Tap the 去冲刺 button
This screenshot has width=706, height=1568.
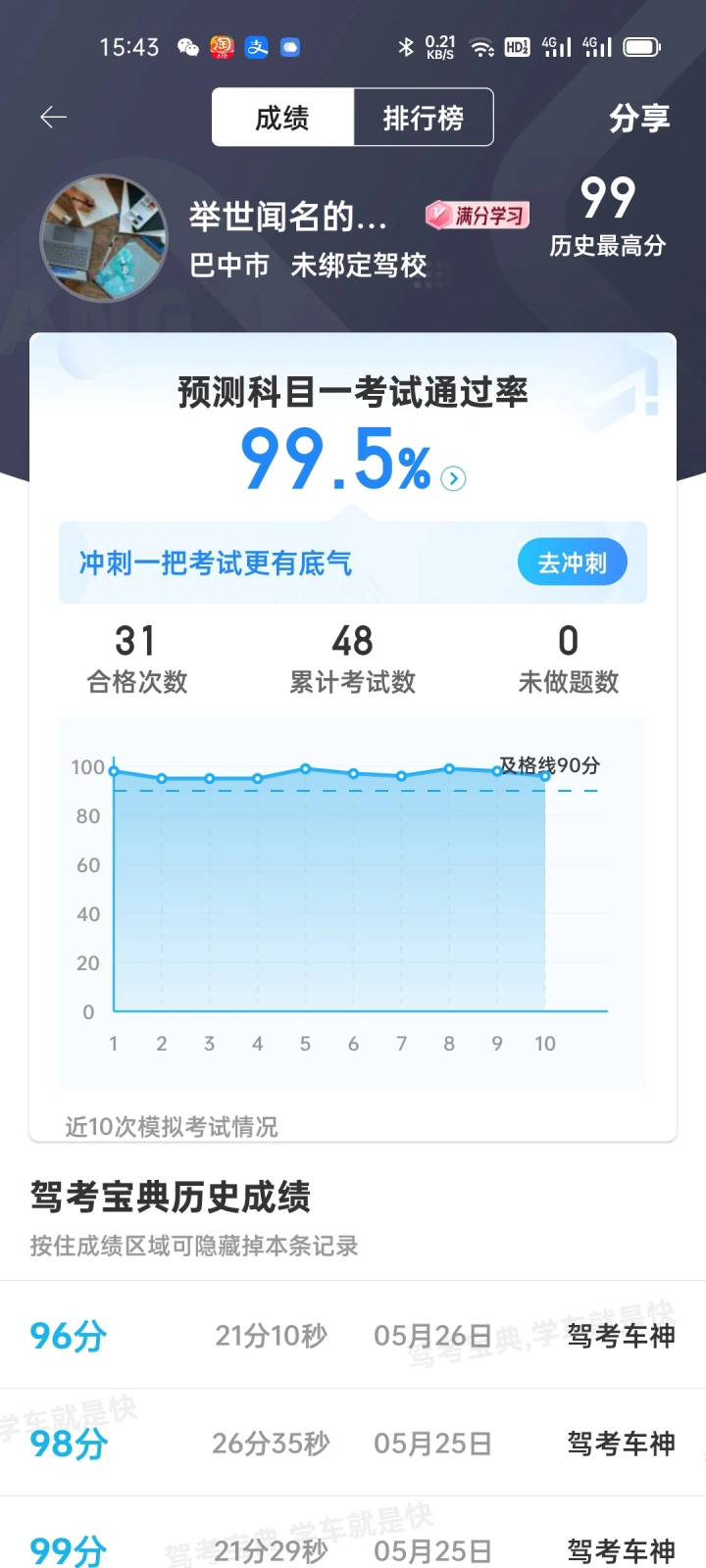[573, 563]
